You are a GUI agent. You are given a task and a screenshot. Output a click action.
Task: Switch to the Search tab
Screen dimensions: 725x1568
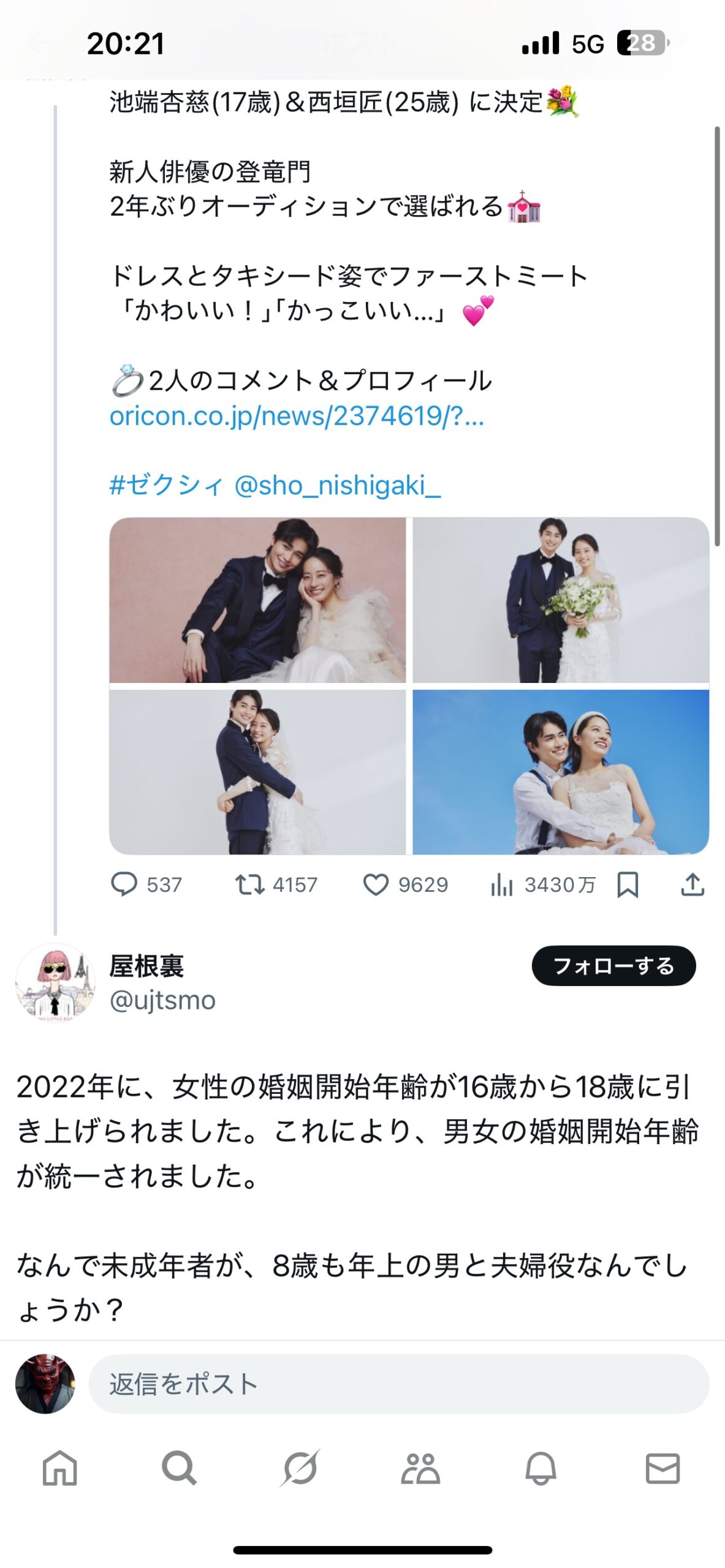pyautogui.click(x=179, y=1468)
